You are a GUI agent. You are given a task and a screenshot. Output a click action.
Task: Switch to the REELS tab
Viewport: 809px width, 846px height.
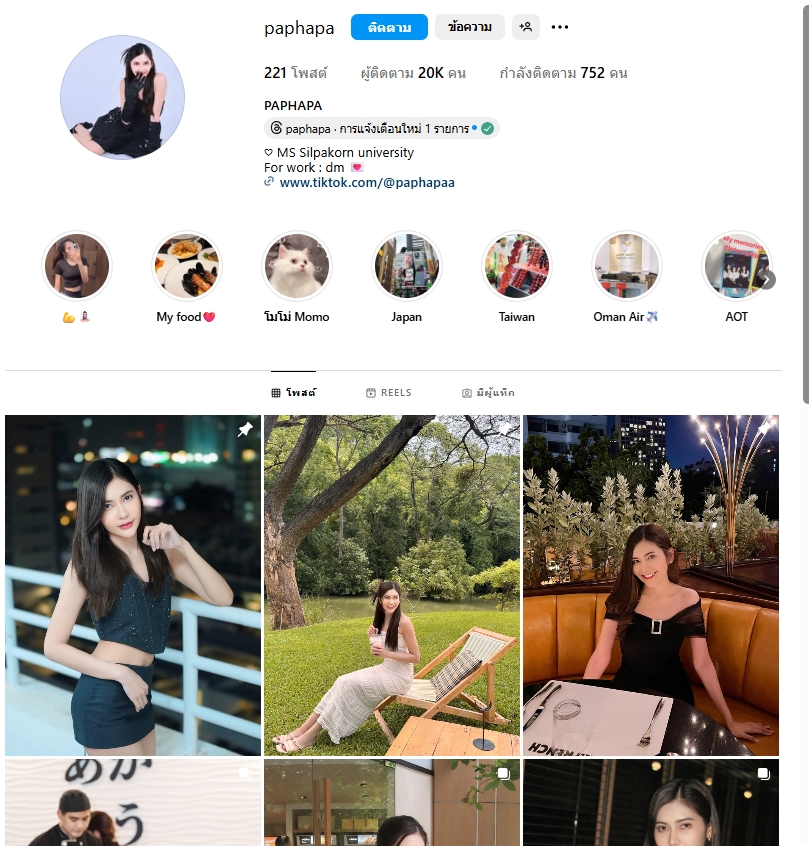pos(389,393)
